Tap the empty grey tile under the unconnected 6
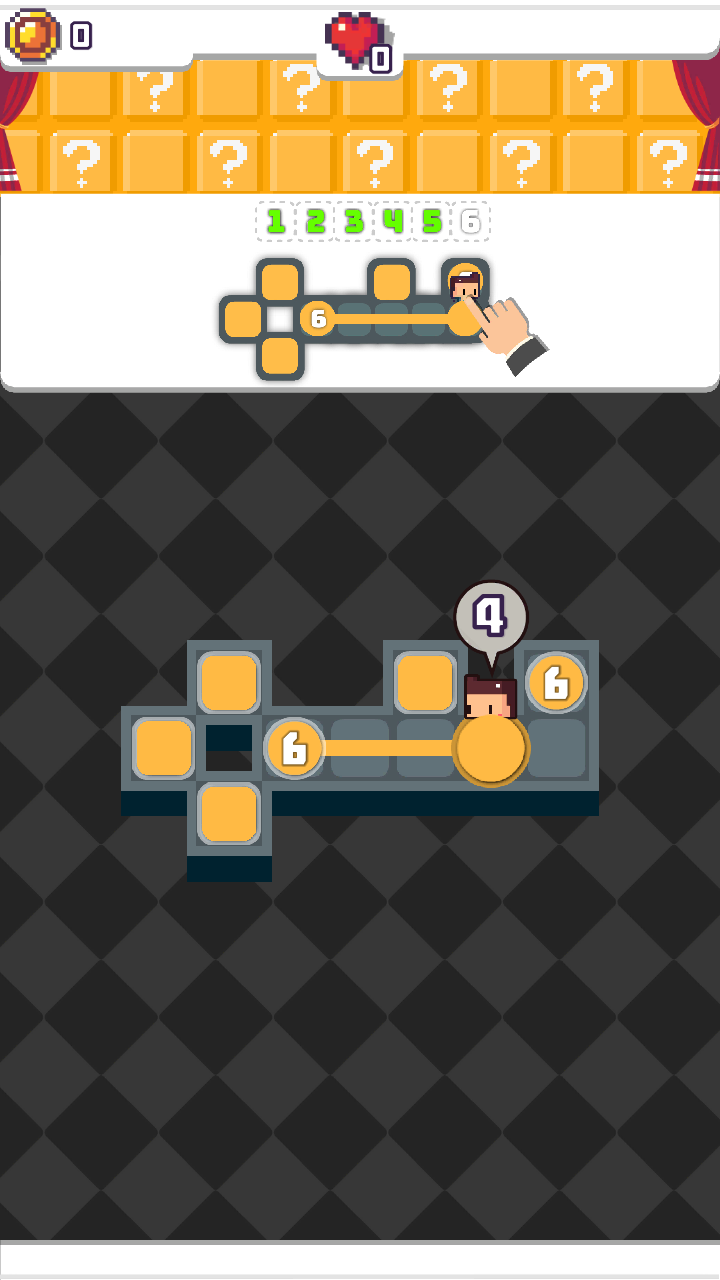Screen dimensions: 720x1280 [556, 748]
